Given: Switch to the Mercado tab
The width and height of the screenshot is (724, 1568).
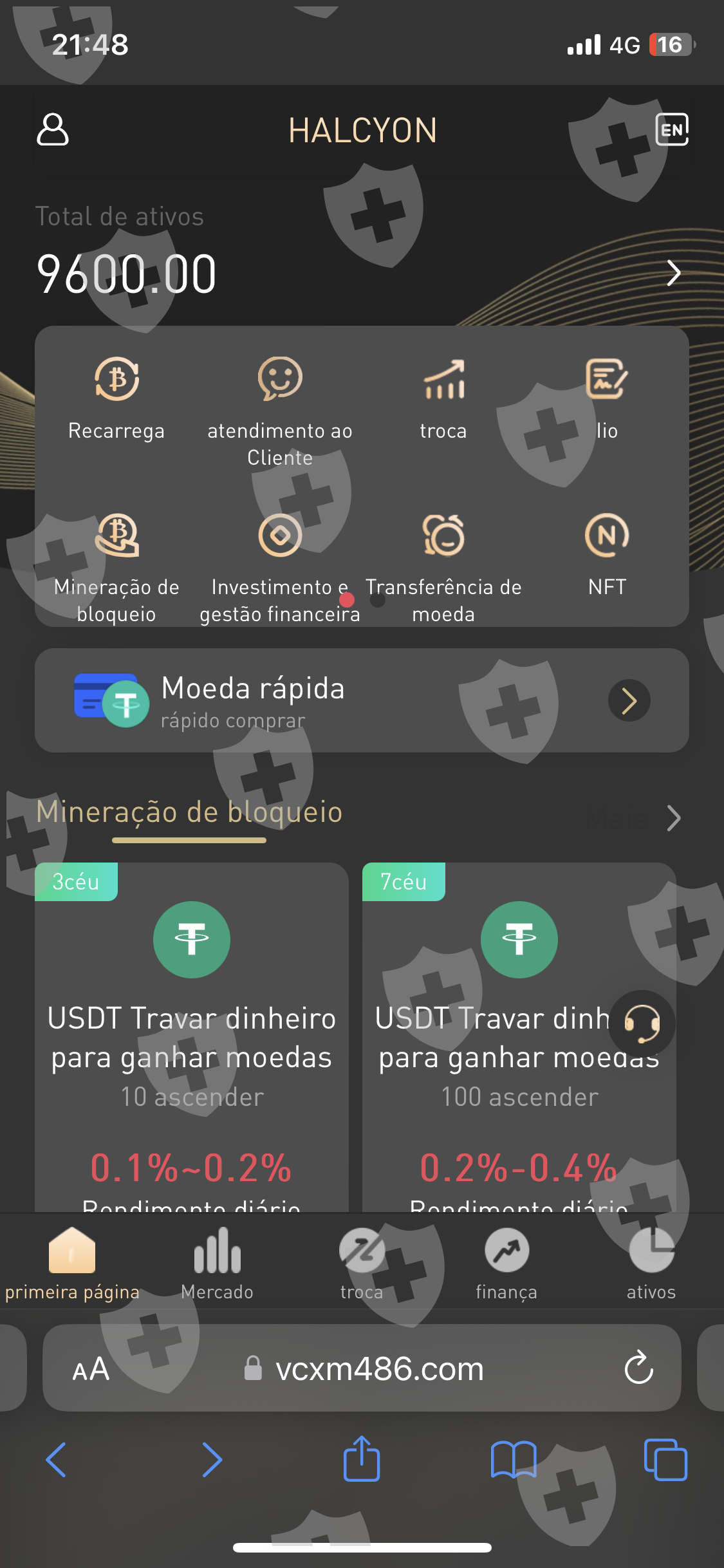Looking at the screenshot, I should click(x=218, y=1263).
